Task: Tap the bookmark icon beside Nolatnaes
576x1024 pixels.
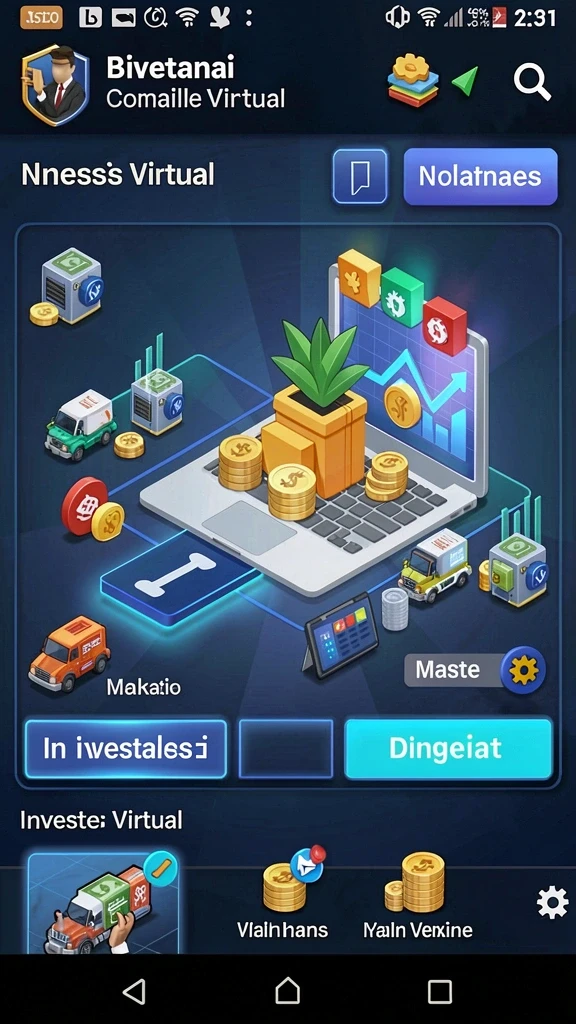Action: (360, 176)
